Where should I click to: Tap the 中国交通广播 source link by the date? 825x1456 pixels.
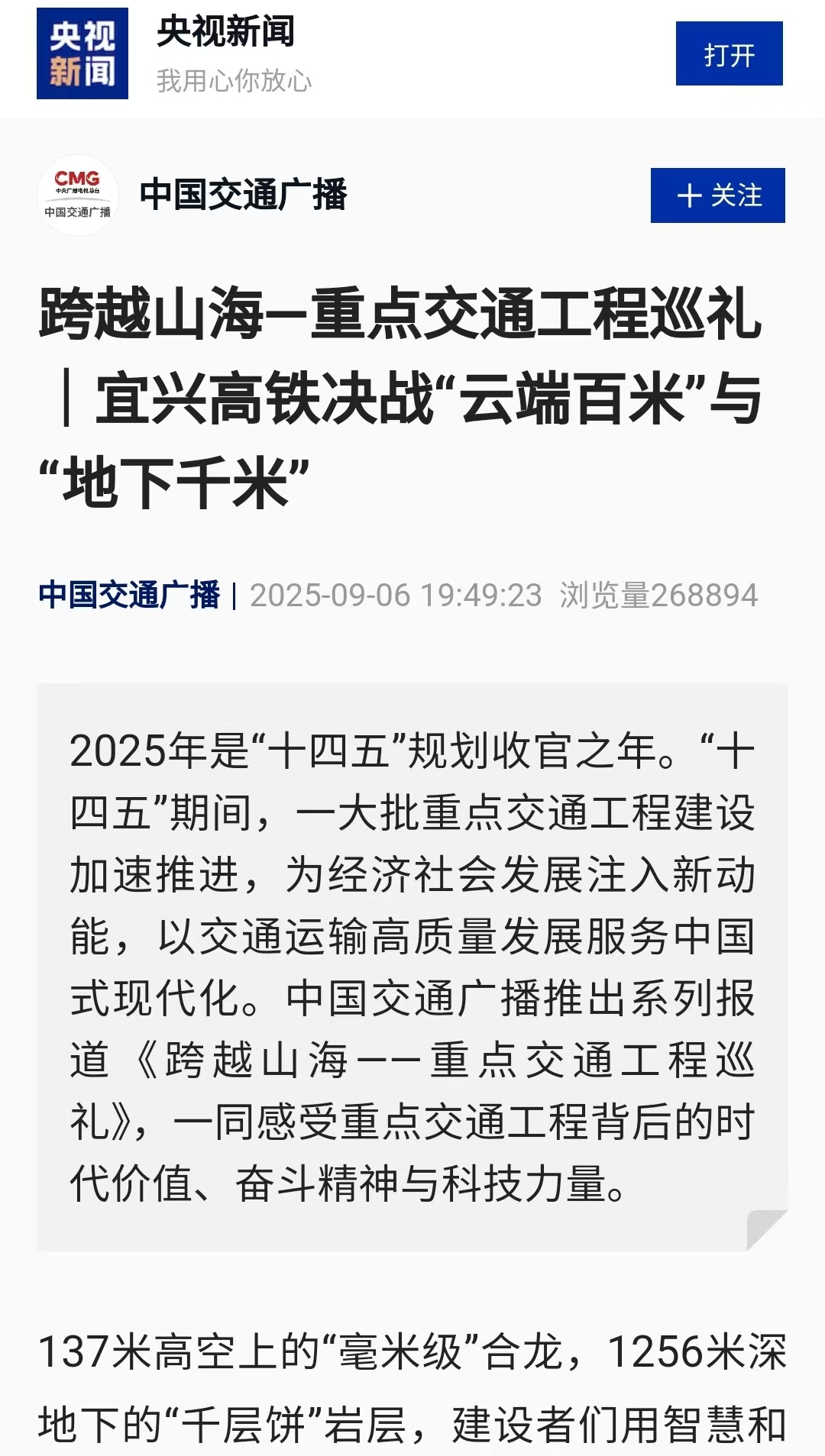(129, 595)
